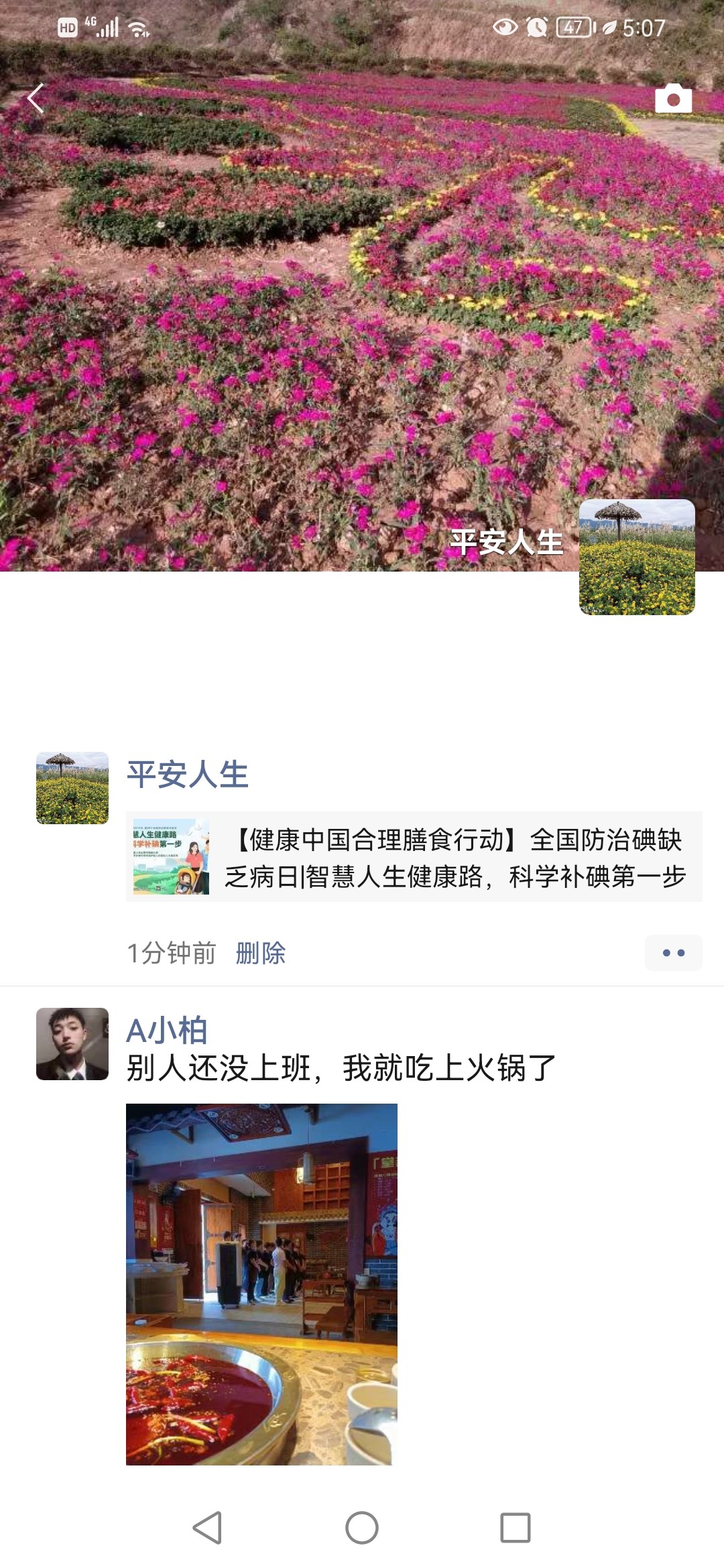Open the like/comment menu on 平安人生's post
The height and width of the screenshot is (1568, 724).
(673, 953)
